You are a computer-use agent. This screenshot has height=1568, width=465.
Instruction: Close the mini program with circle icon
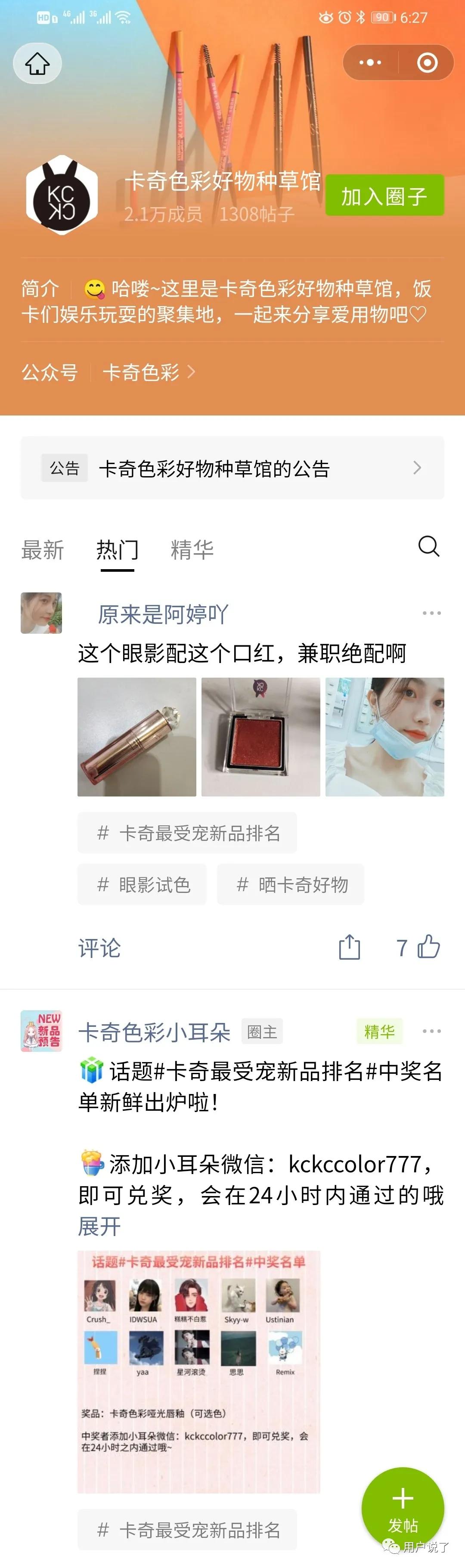(x=427, y=63)
